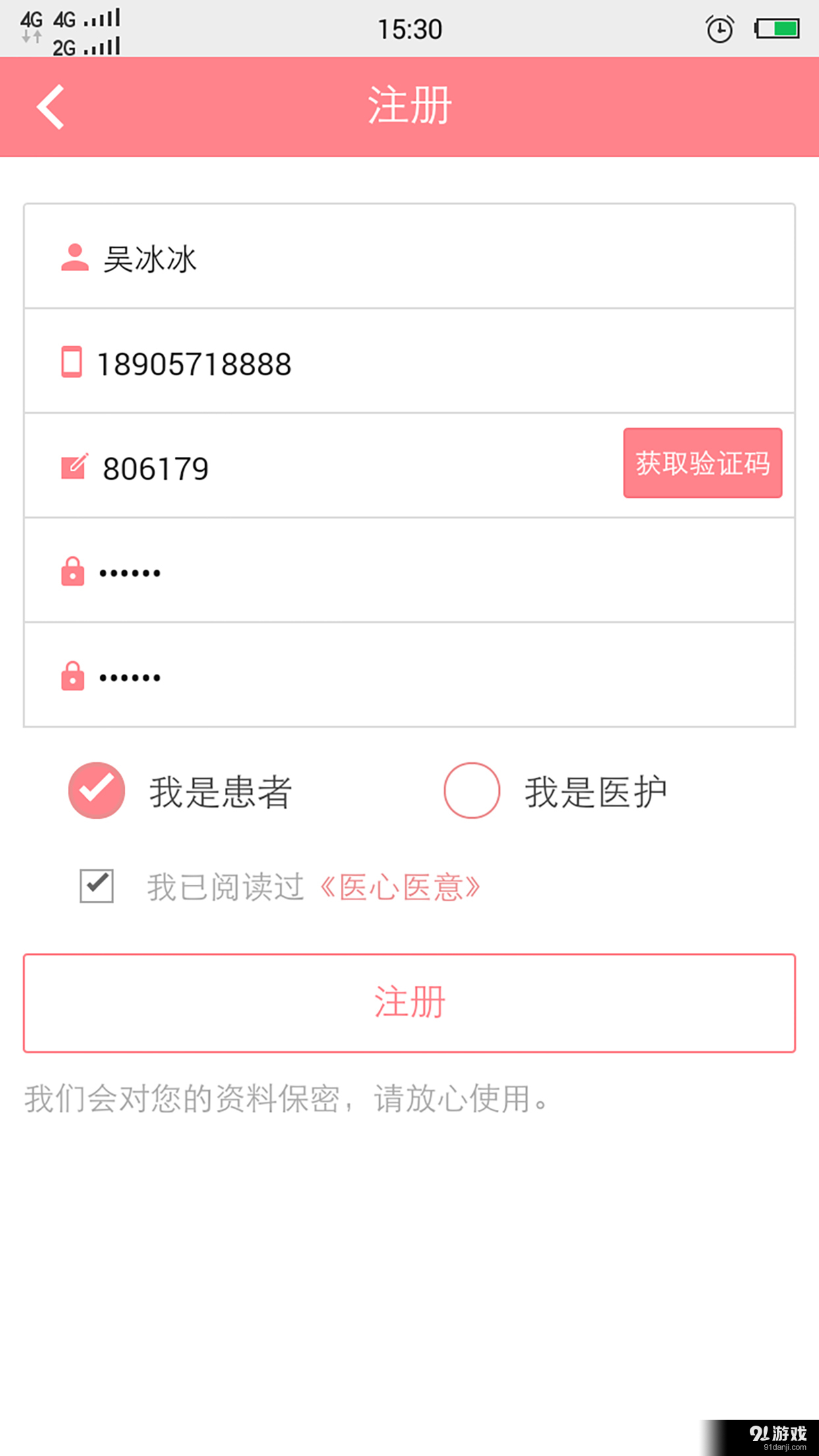This screenshot has height=1456, width=819.
Task: Tap the 获取验证码 button
Action: [702, 464]
